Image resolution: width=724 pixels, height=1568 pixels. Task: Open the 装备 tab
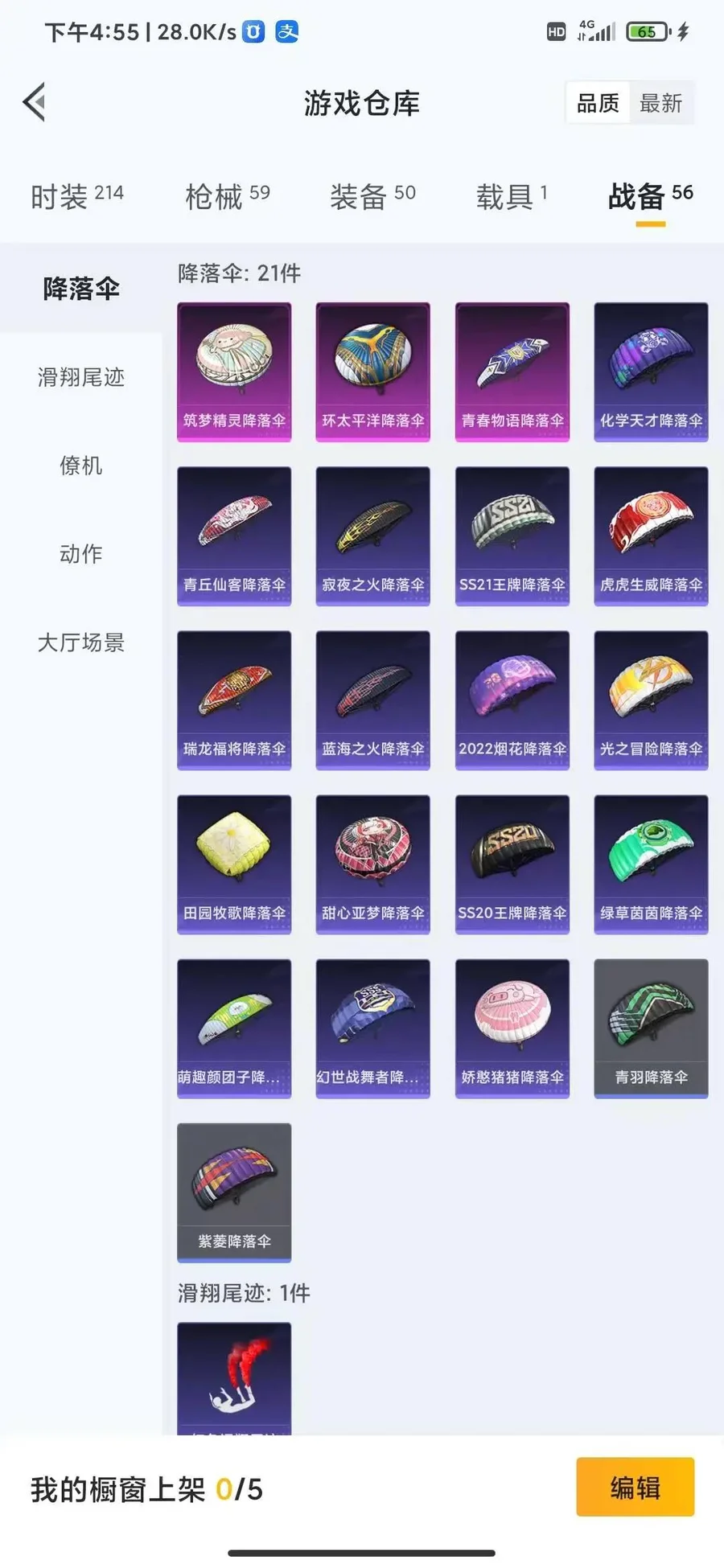[x=372, y=195]
